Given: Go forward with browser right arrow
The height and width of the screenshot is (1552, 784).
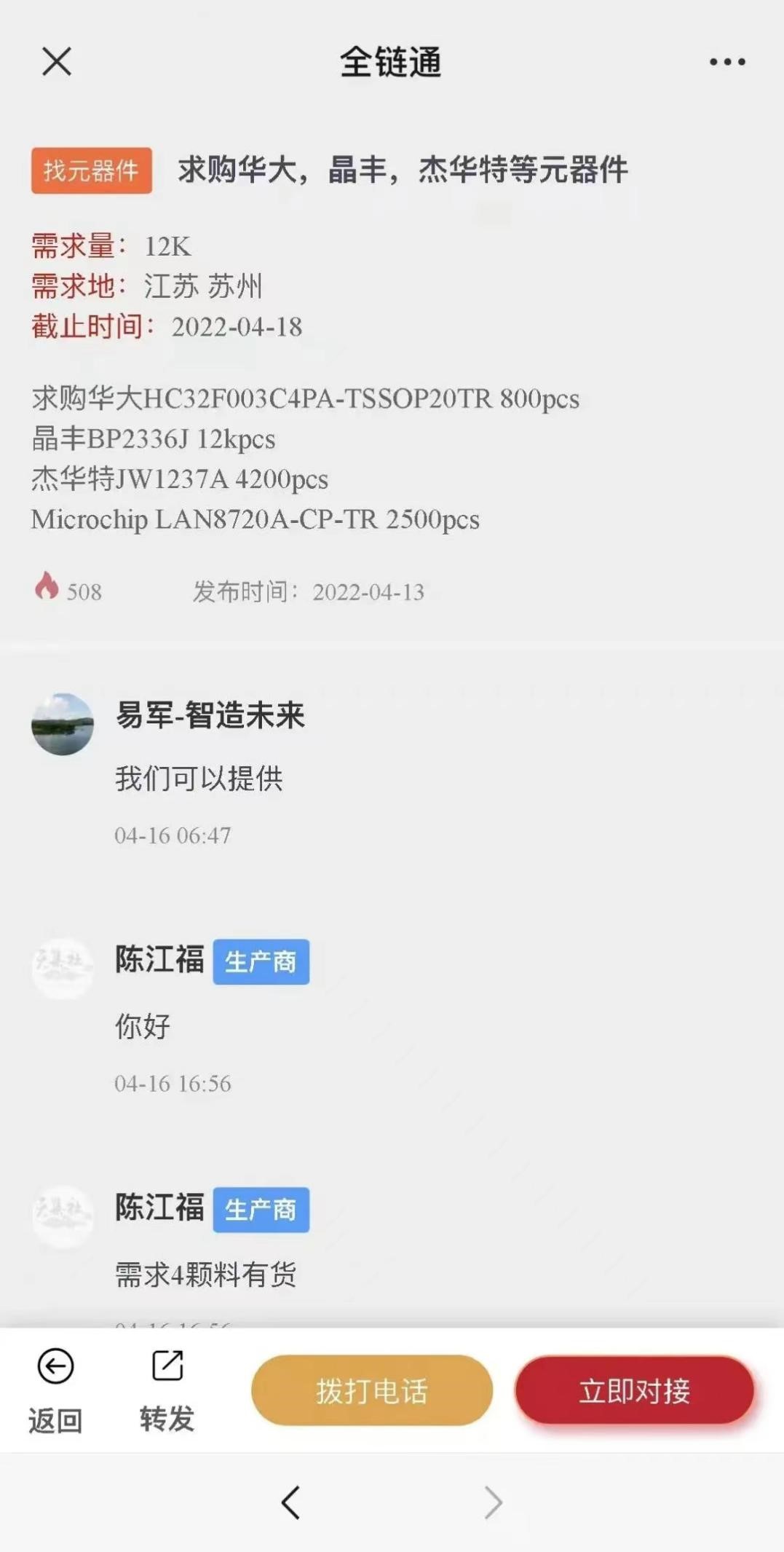Looking at the screenshot, I should [x=493, y=1502].
